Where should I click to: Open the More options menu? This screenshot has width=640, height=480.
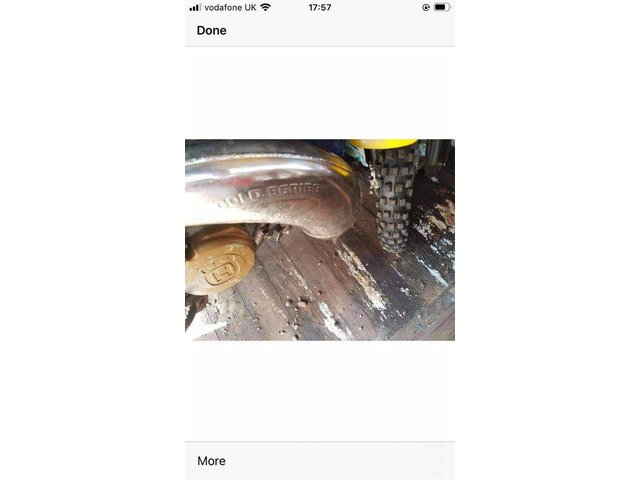(211, 461)
